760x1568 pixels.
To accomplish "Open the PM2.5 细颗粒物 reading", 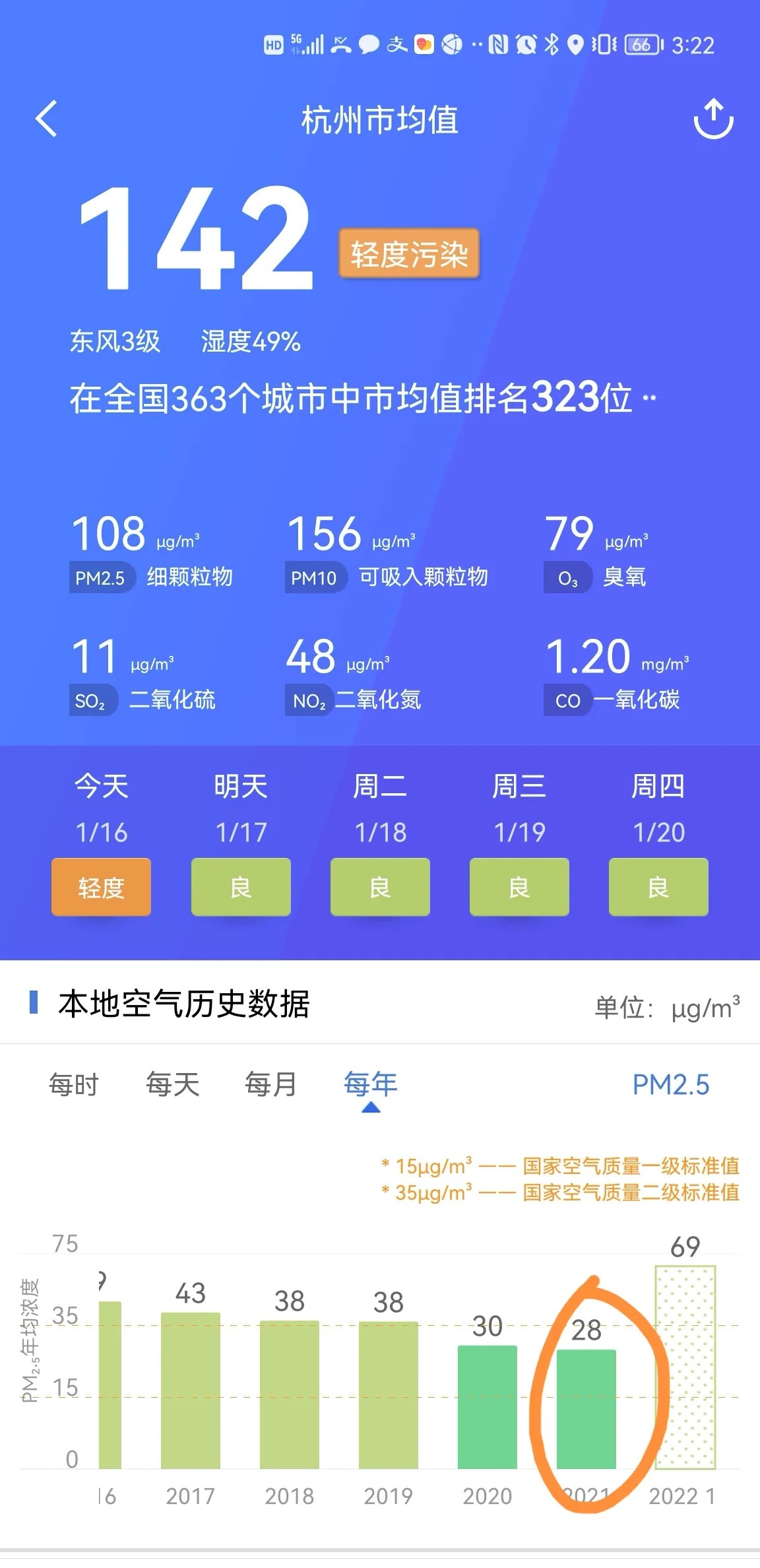I will point(152,552).
